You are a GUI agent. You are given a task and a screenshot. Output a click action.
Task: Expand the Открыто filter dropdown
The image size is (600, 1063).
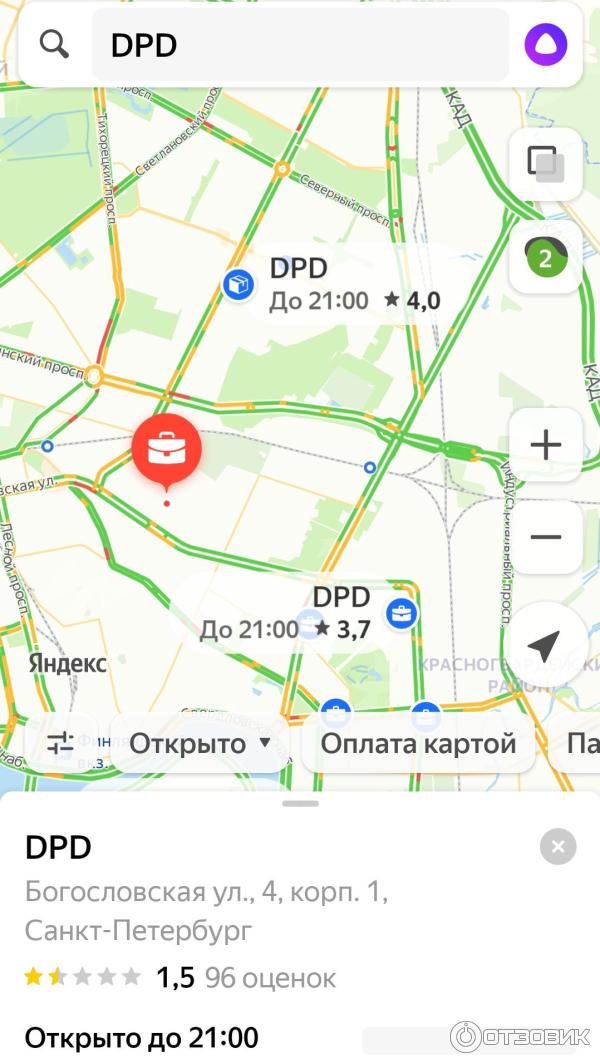(200, 743)
